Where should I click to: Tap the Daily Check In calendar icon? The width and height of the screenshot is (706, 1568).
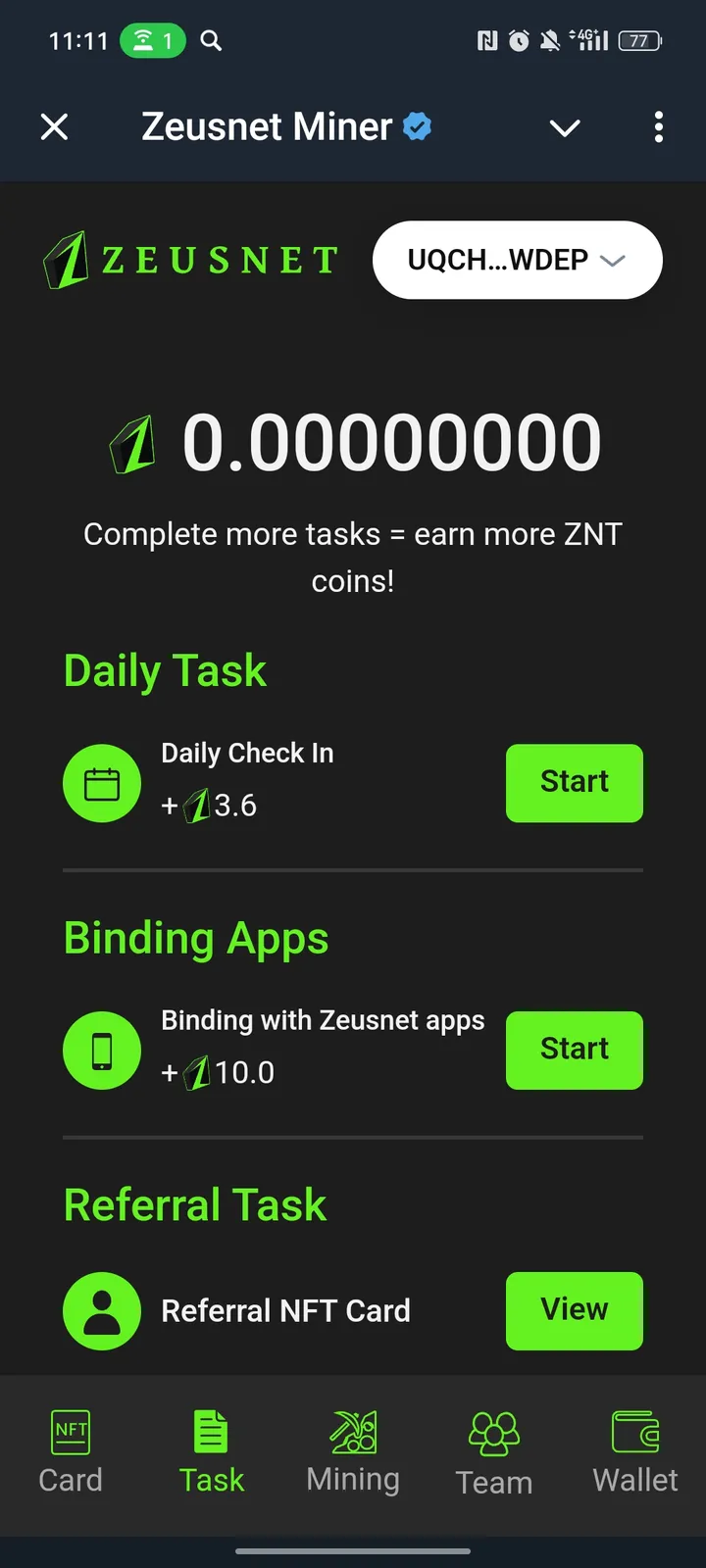[x=102, y=783]
